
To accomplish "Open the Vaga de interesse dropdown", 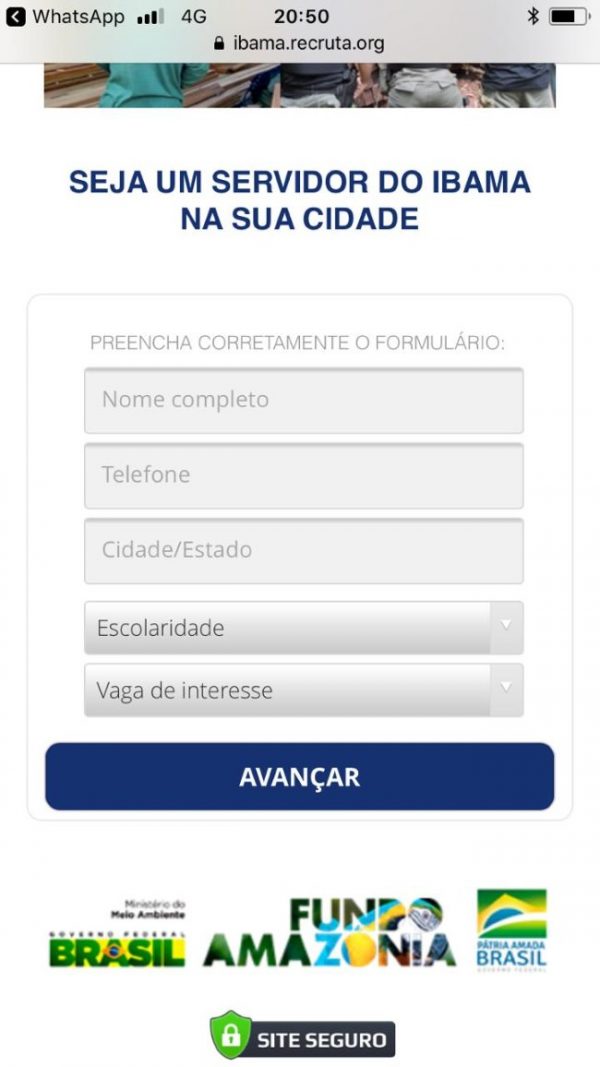I will (x=303, y=690).
